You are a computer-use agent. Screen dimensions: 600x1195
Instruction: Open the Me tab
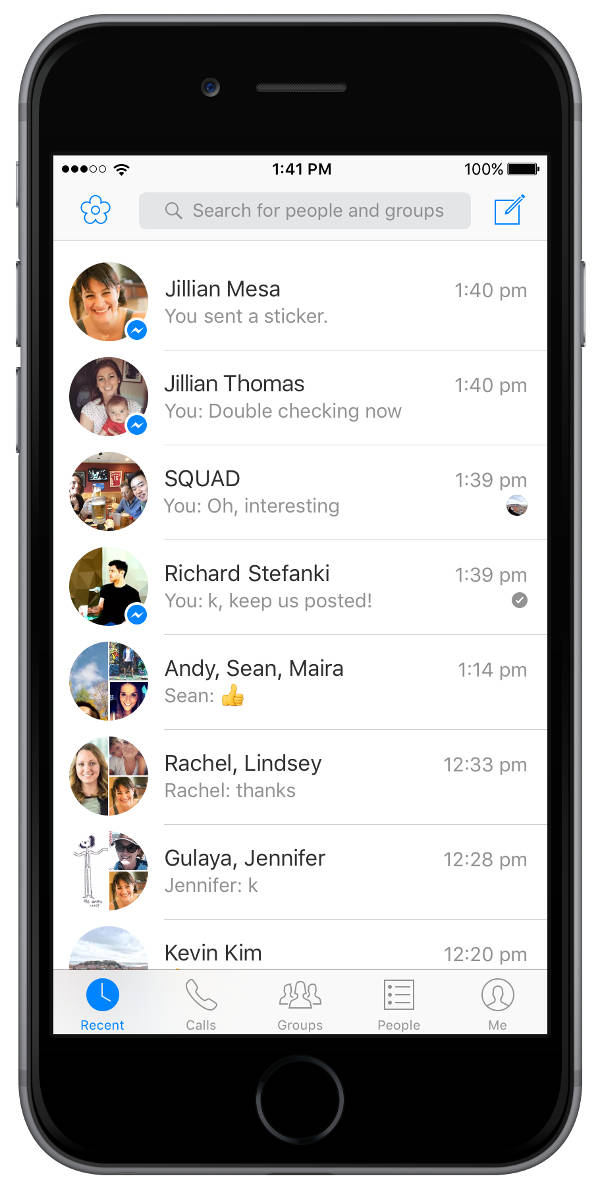[497, 1003]
